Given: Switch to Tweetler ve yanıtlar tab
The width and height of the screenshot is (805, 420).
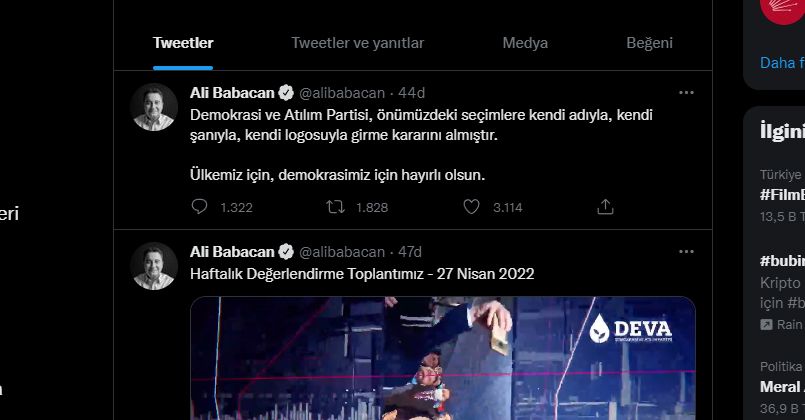Looking at the screenshot, I should [358, 43].
